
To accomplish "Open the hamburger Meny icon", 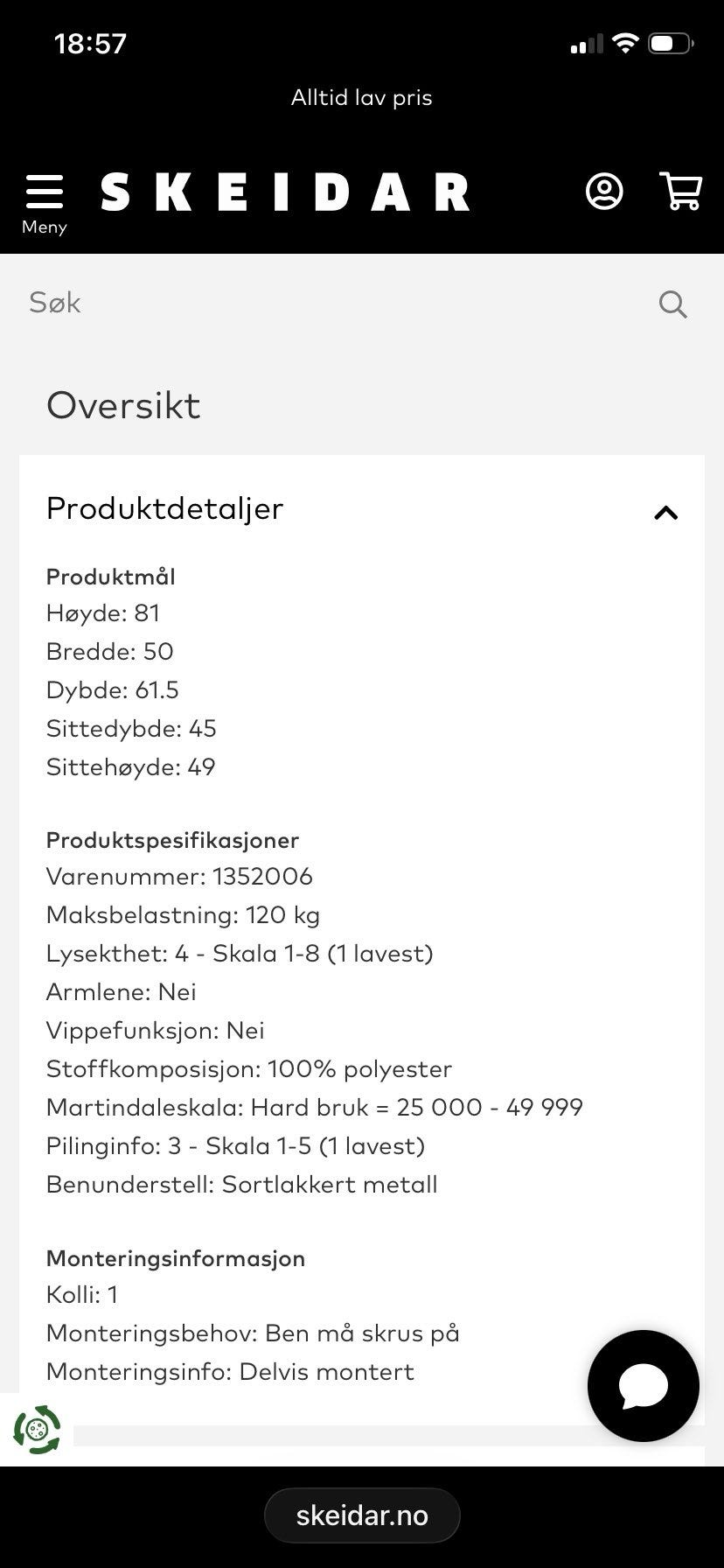I will pyautogui.click(x=44, y=188).
